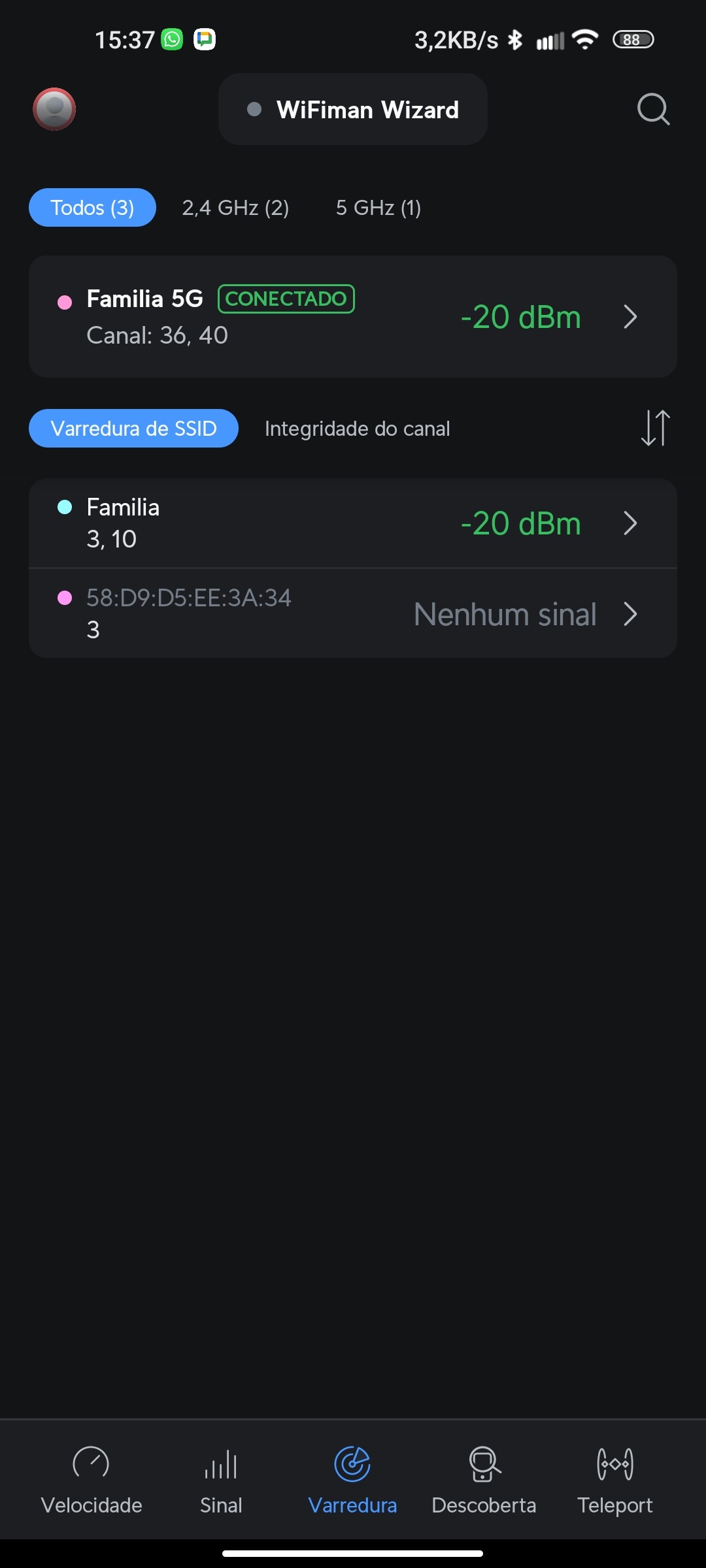The height and width of the screenshot is (1568, 706).
Task: Open connected network Familia 5G details
Action: [353, 317]
